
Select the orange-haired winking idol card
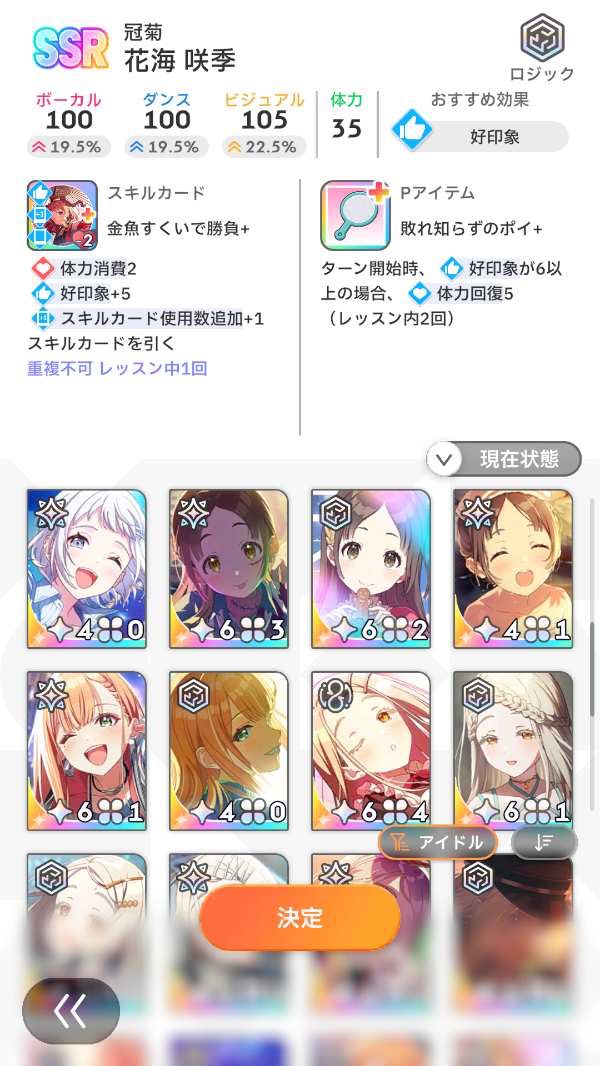87,750
